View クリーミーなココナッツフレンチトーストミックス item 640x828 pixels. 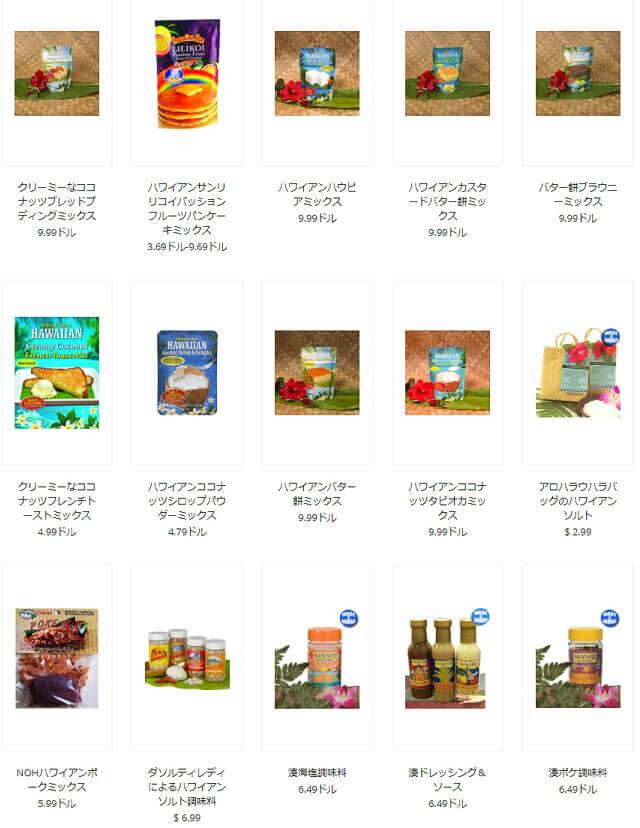[56, 372]
